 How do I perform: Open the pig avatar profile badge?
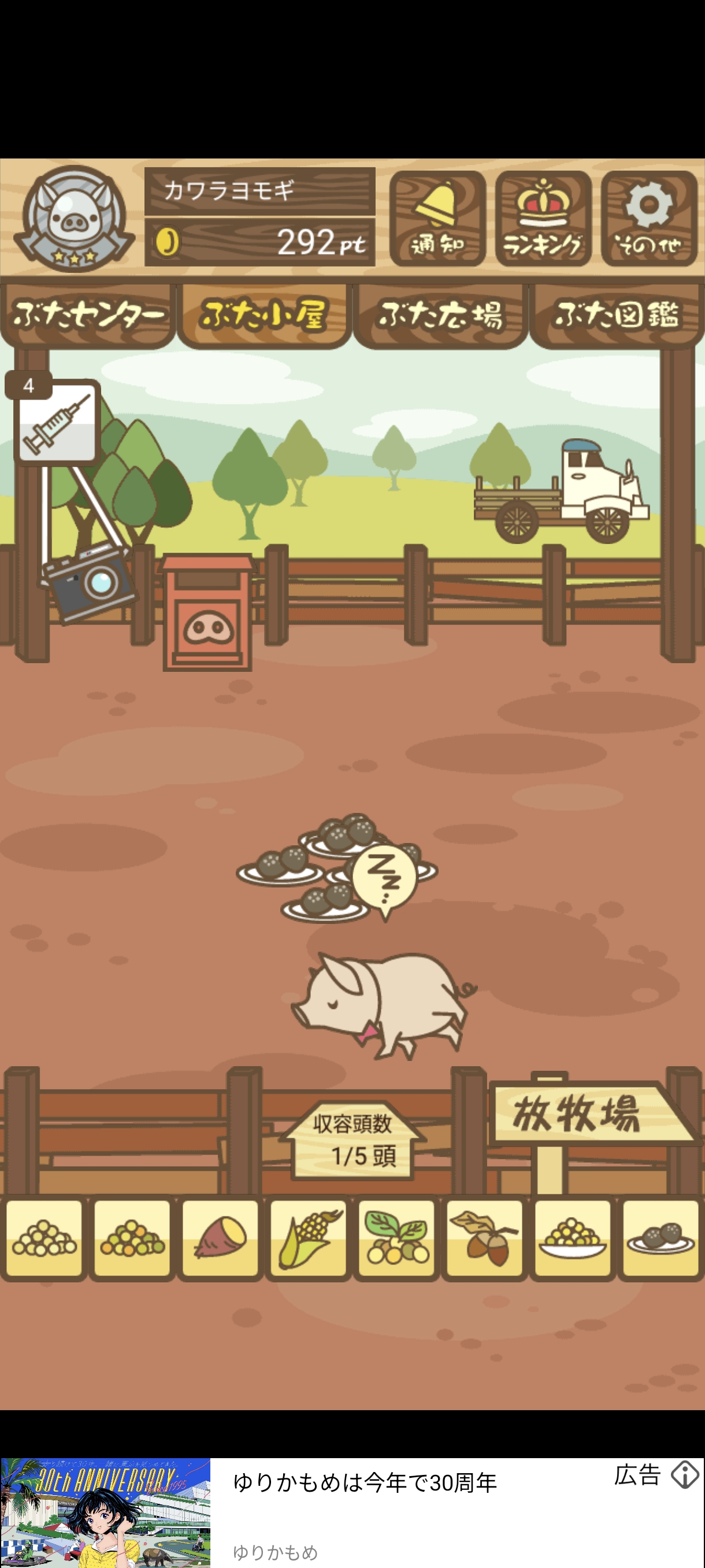pyautogui.click(x=74, y=218)
